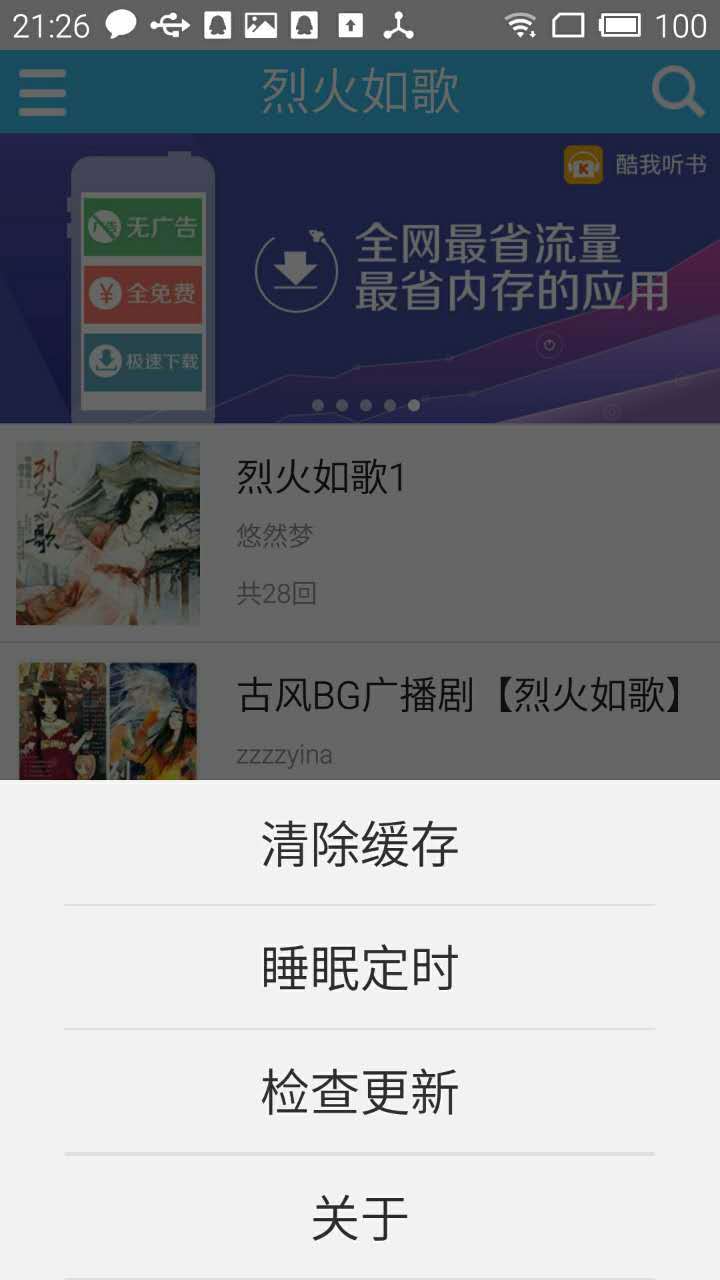Open 古风BG广播剧【烈火如歌】 item
This screenshot has height=1280, width=720.
pos(360,712)
